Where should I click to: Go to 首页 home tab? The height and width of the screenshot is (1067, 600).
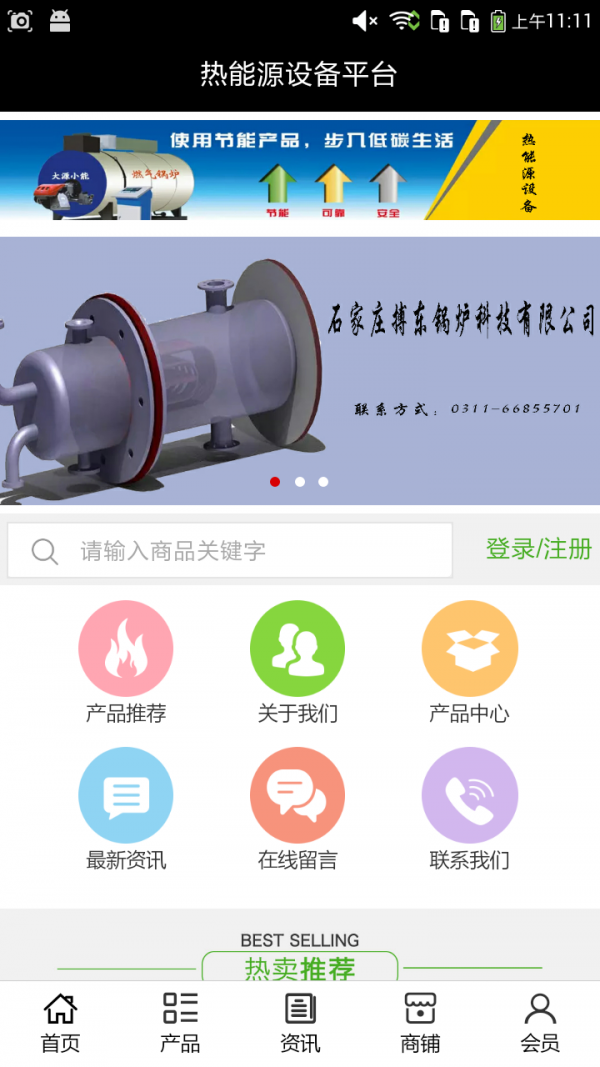pyautogui.click(x=60, y=1022)
